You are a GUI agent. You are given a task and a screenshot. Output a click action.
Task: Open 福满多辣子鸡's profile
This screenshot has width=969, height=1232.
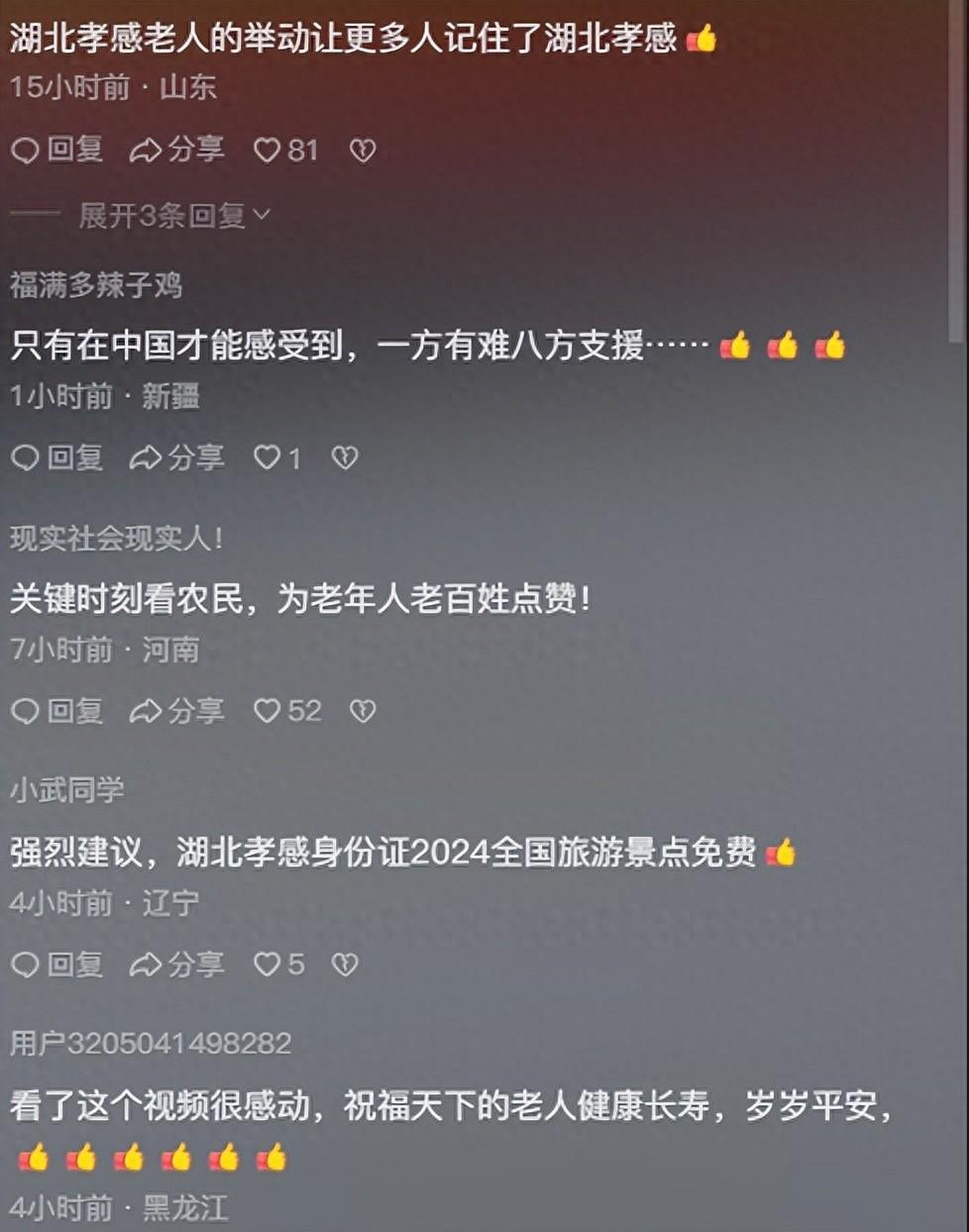coord(96,285)
